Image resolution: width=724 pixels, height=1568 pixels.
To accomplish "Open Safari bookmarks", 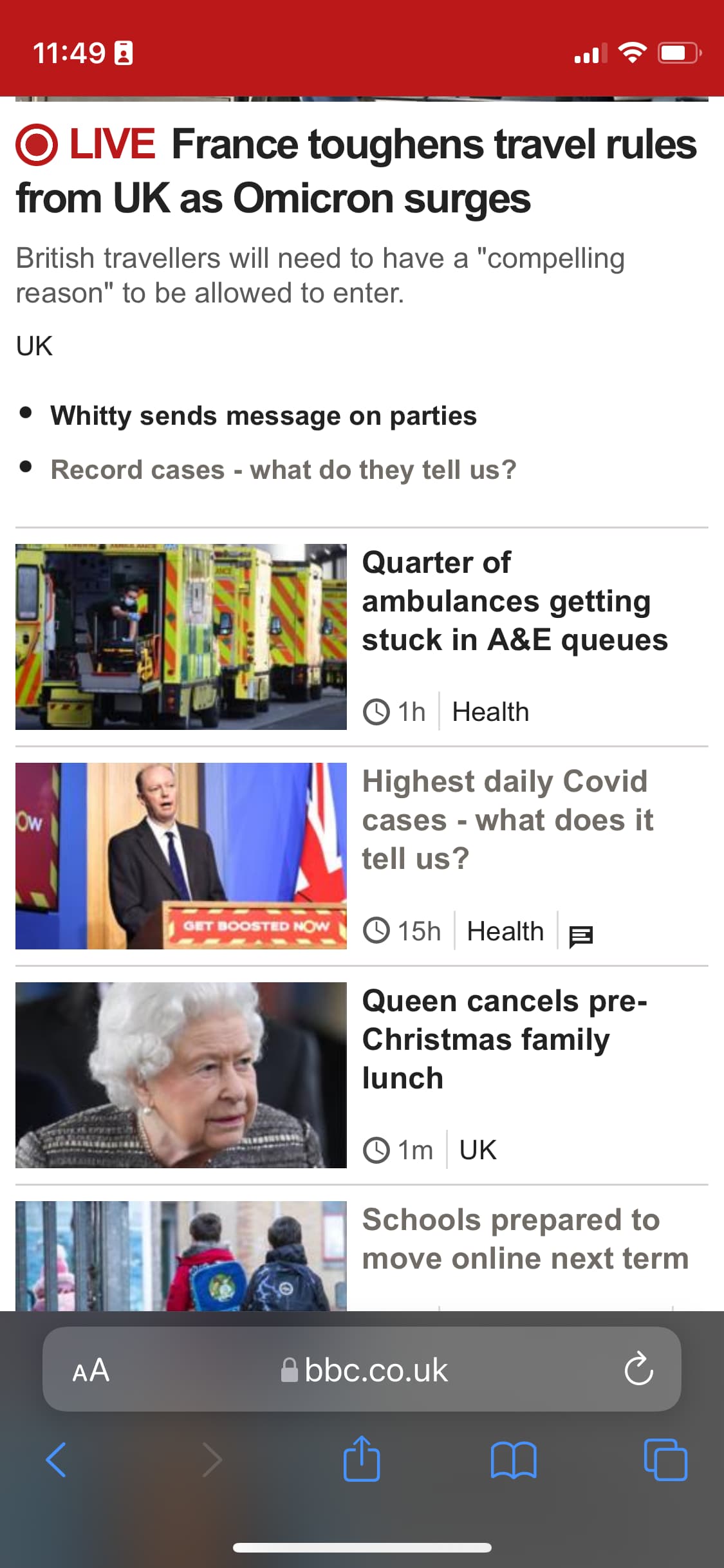I will point(513,1459).
